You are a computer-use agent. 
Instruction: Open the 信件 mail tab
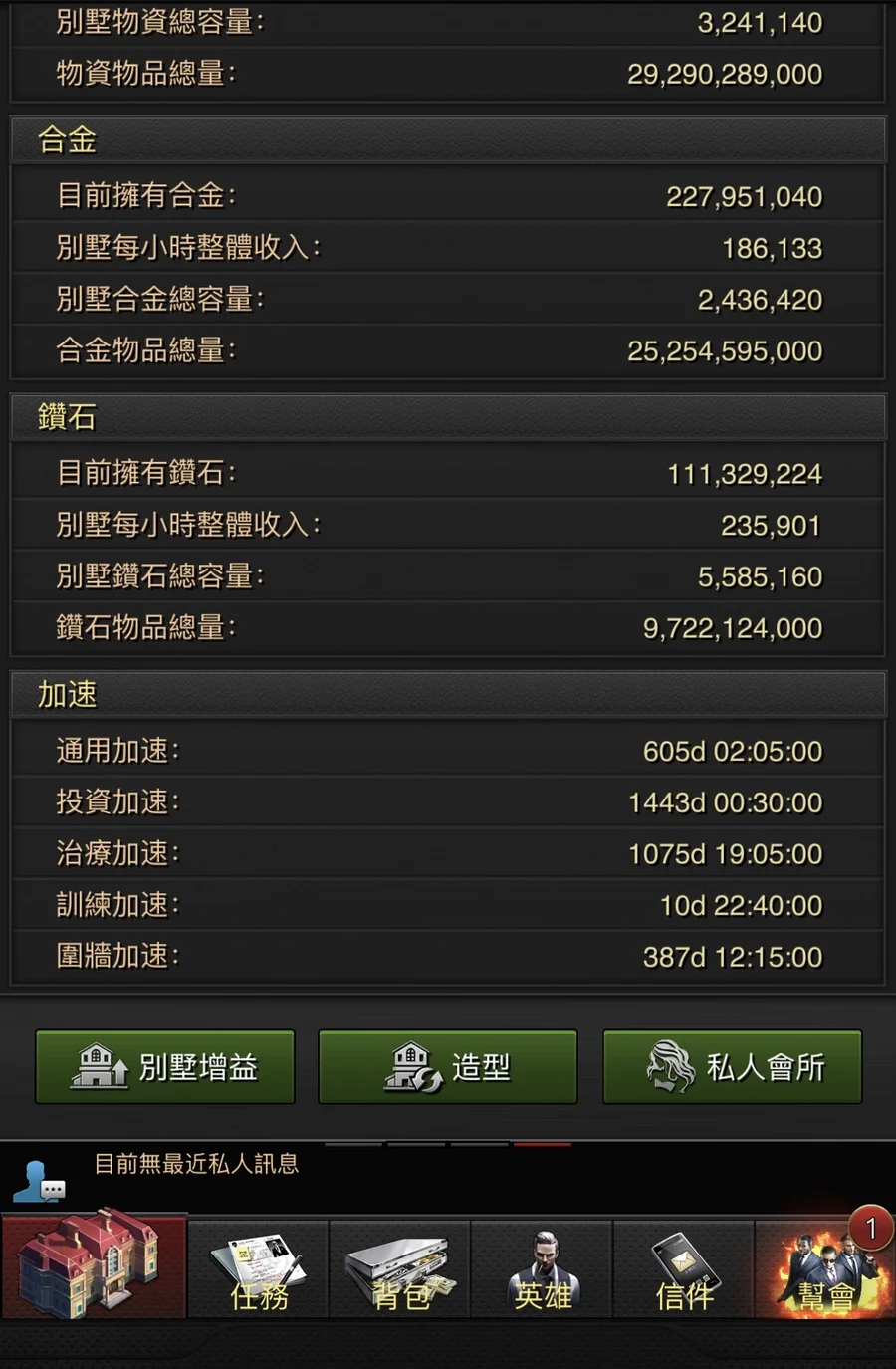[x=685, y=1269]
